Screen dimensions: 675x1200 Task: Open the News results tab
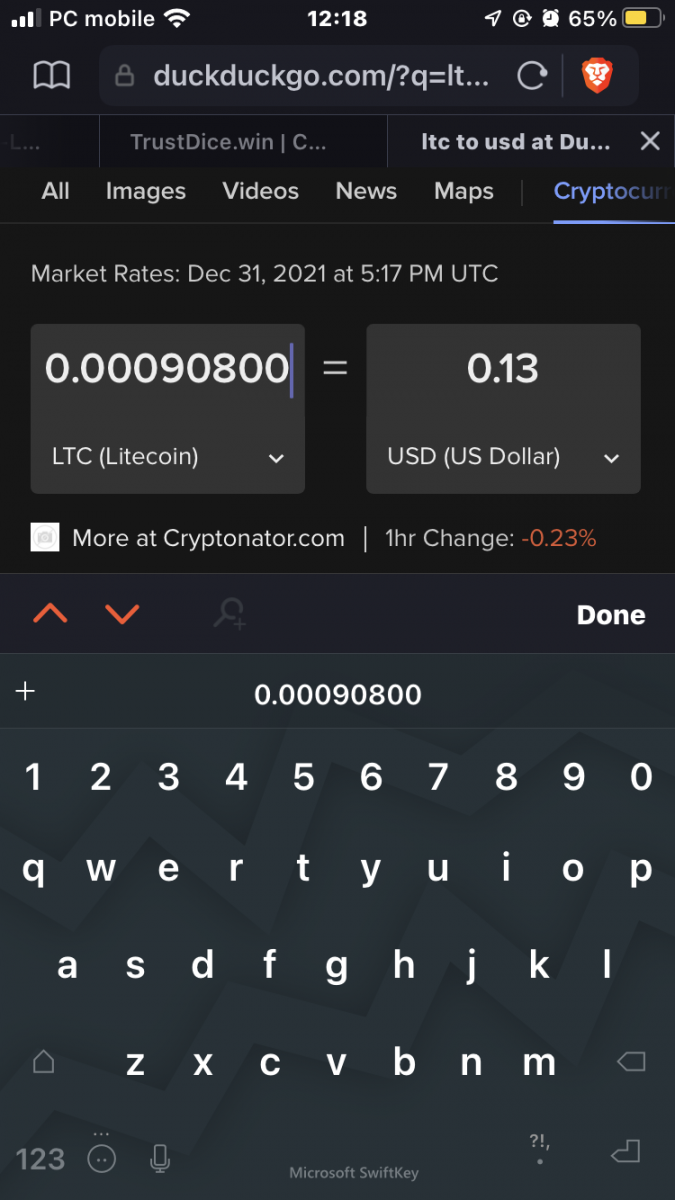coord(366,191)
